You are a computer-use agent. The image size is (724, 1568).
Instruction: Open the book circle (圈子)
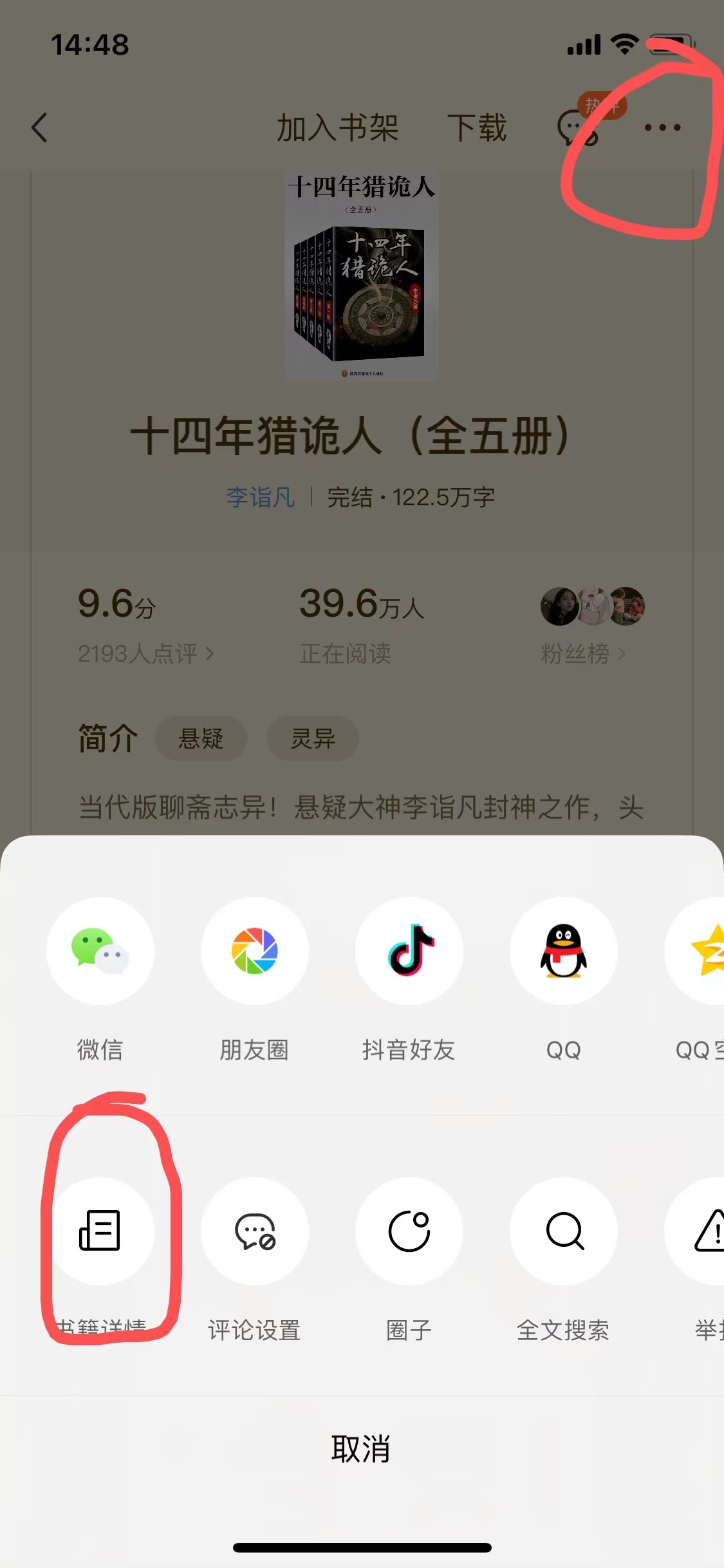(x=409, y=1231)
